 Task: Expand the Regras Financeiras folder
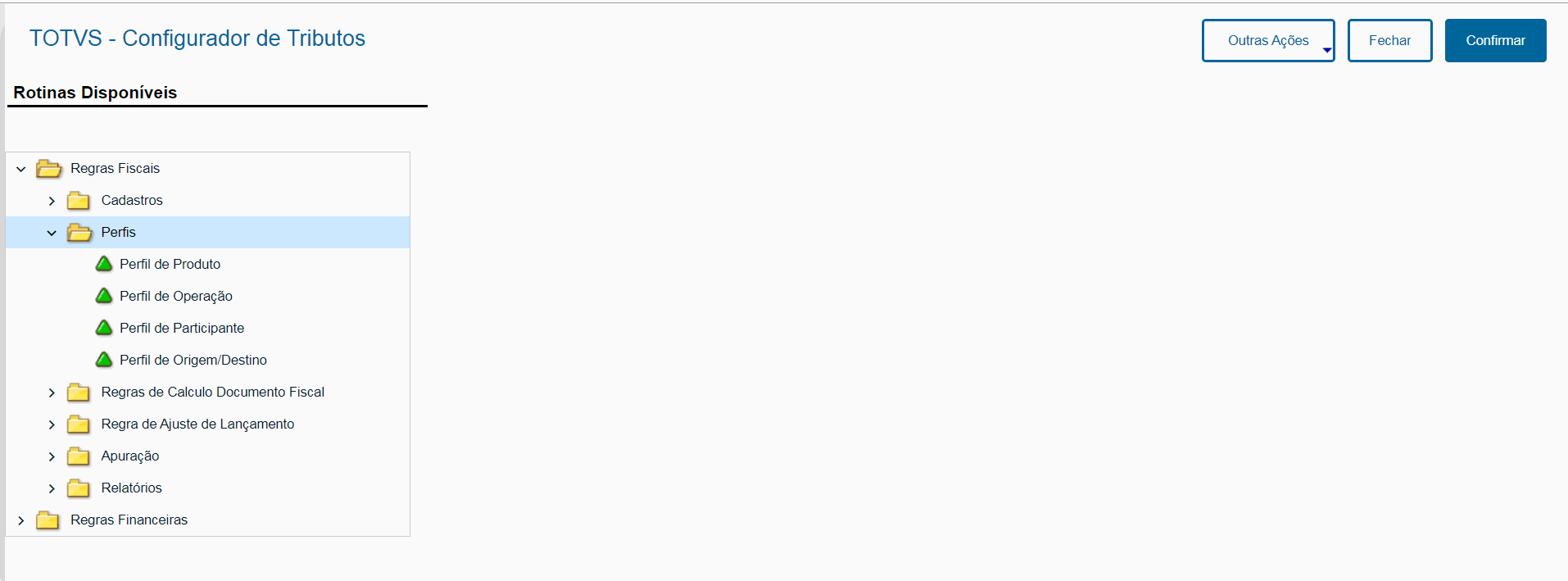point(21,520)
